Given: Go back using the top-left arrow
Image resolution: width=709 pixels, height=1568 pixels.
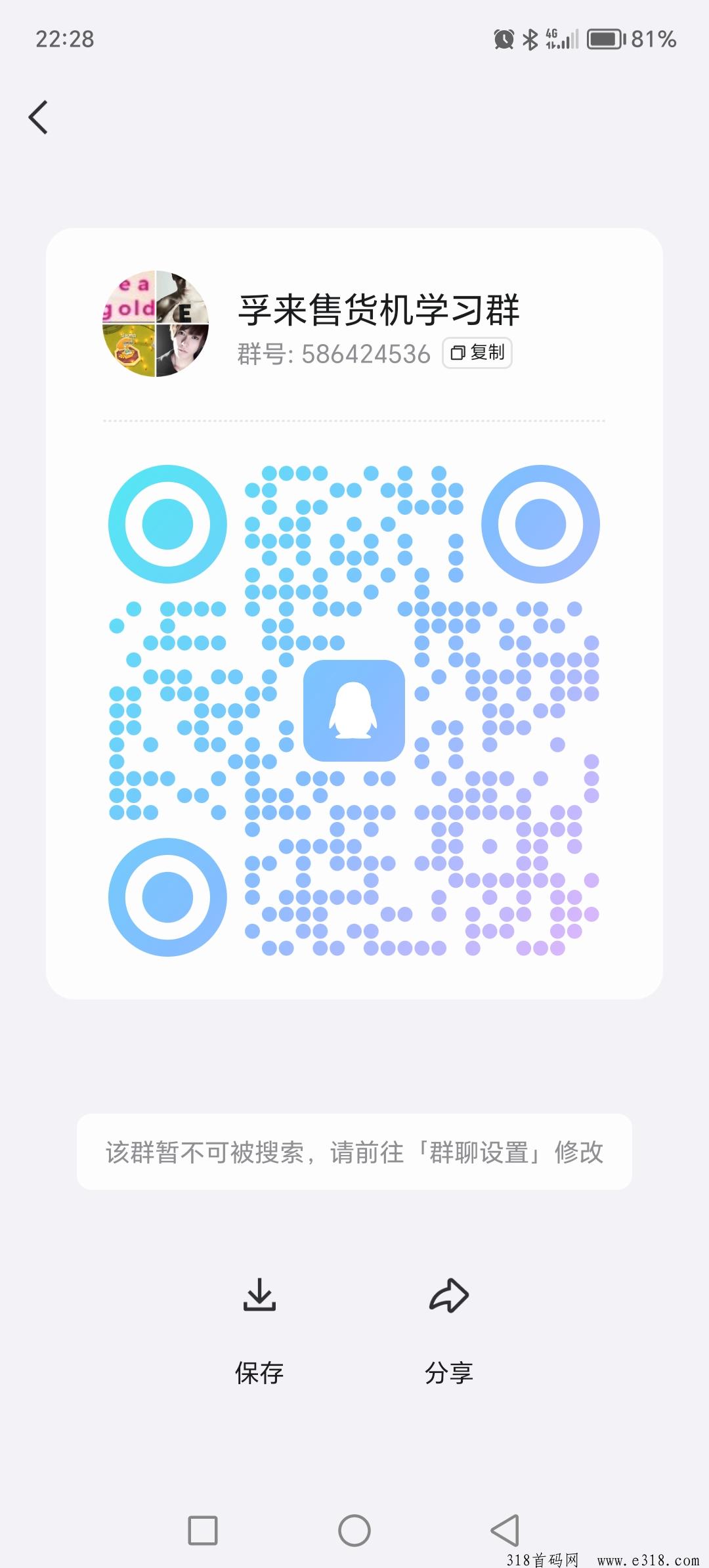Looking at the screenshot, I should (39, 118).
